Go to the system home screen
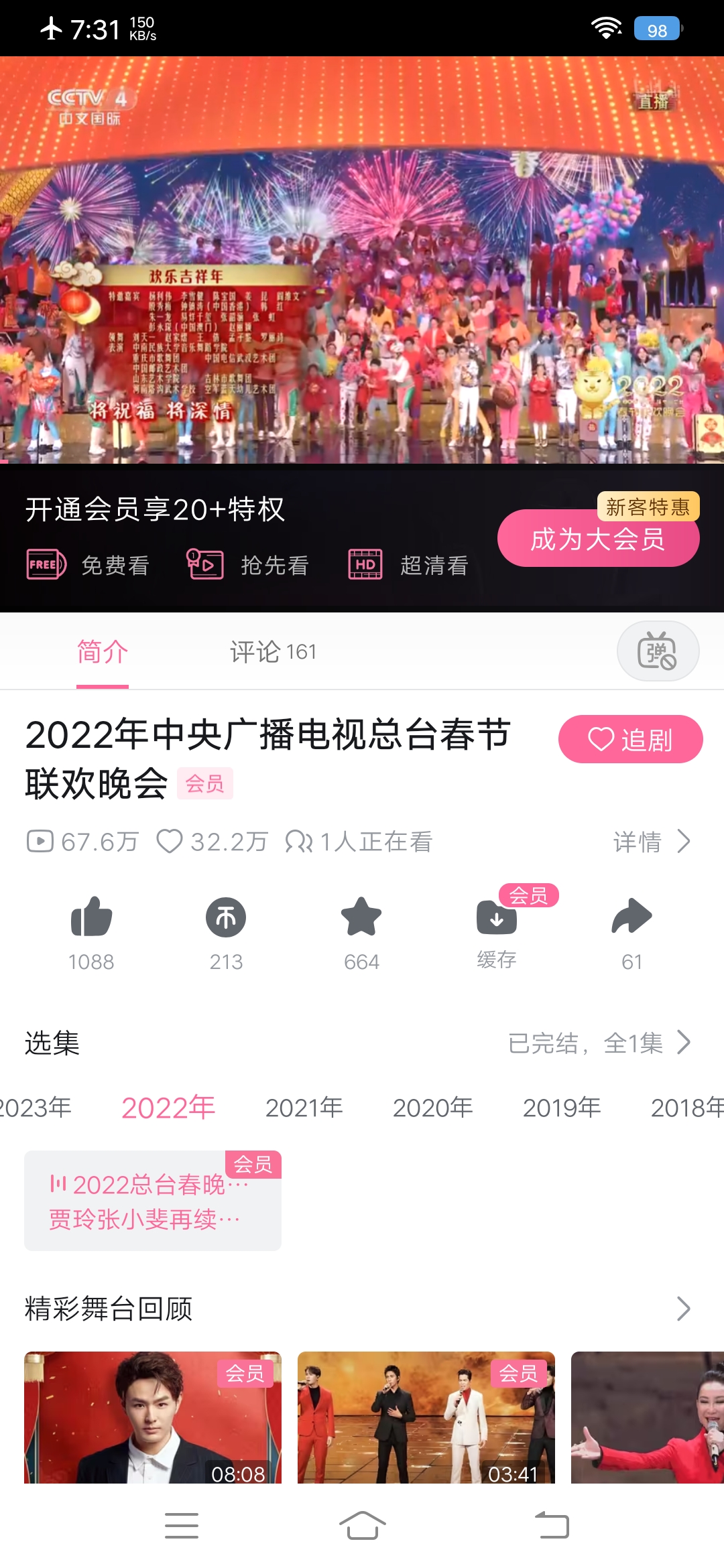 362,1526
